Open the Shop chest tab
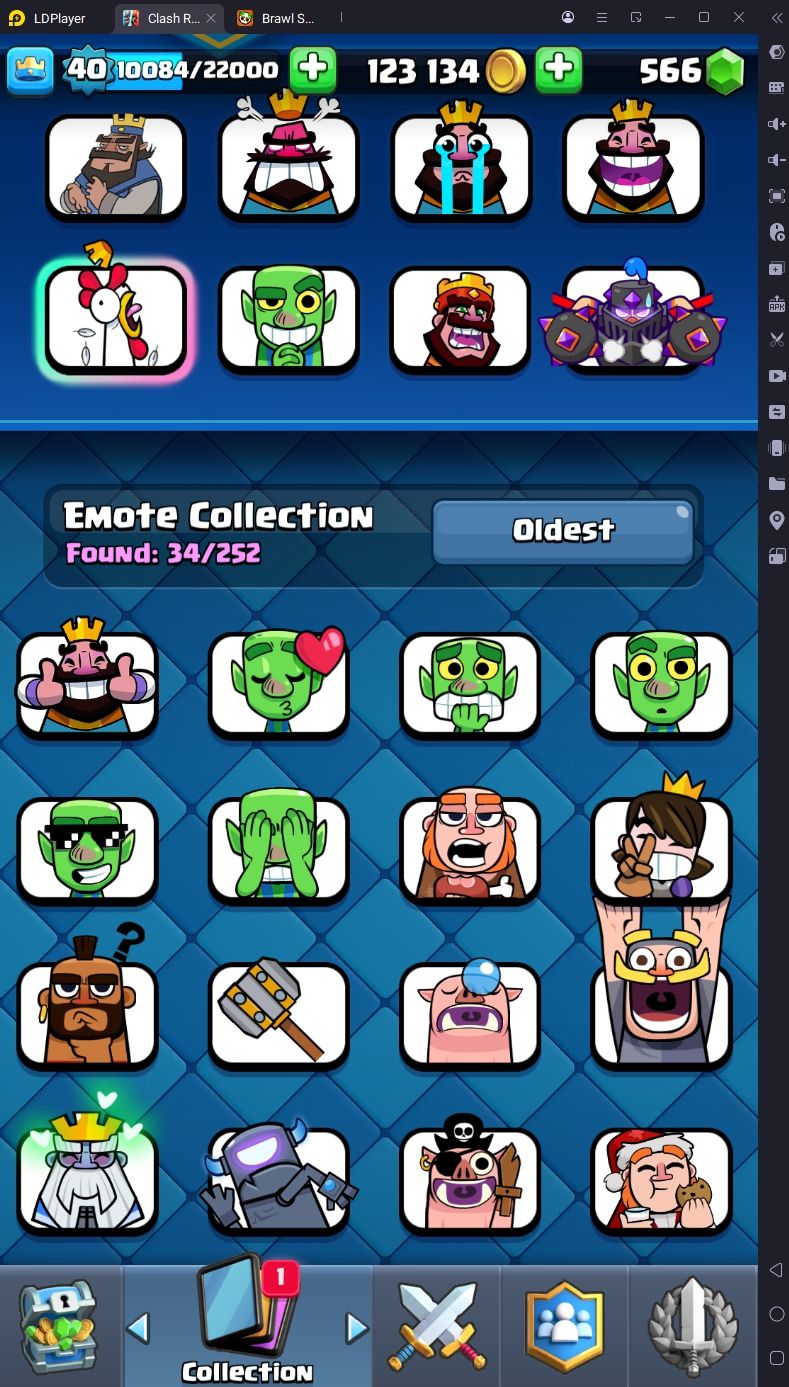 point(60,1326)
